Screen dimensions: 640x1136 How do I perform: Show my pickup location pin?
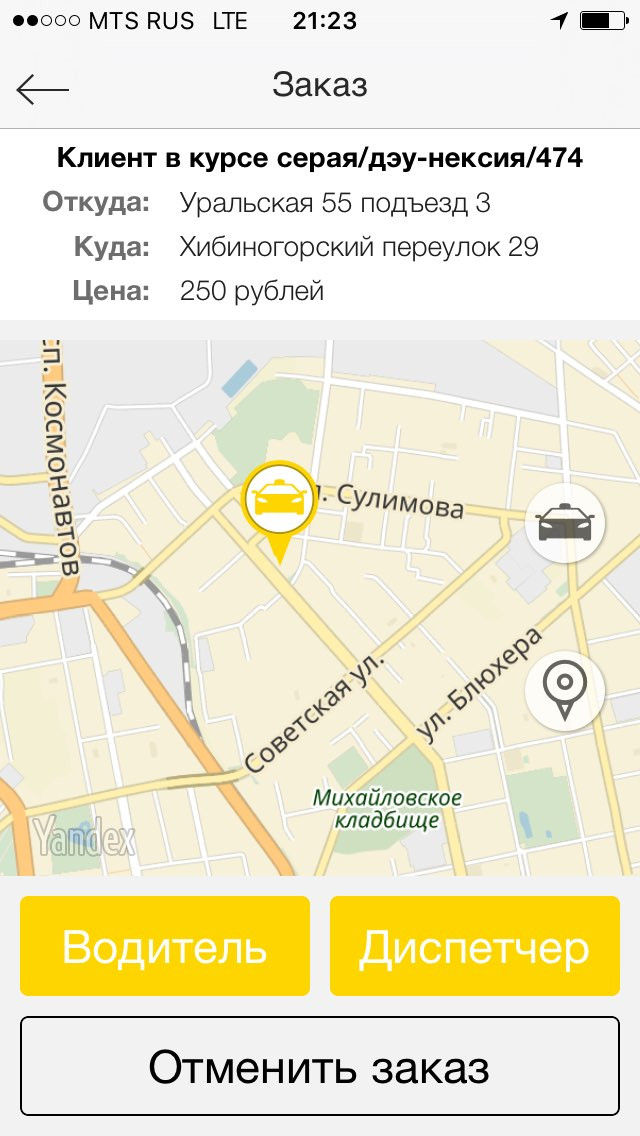click(x=565, y=691)
